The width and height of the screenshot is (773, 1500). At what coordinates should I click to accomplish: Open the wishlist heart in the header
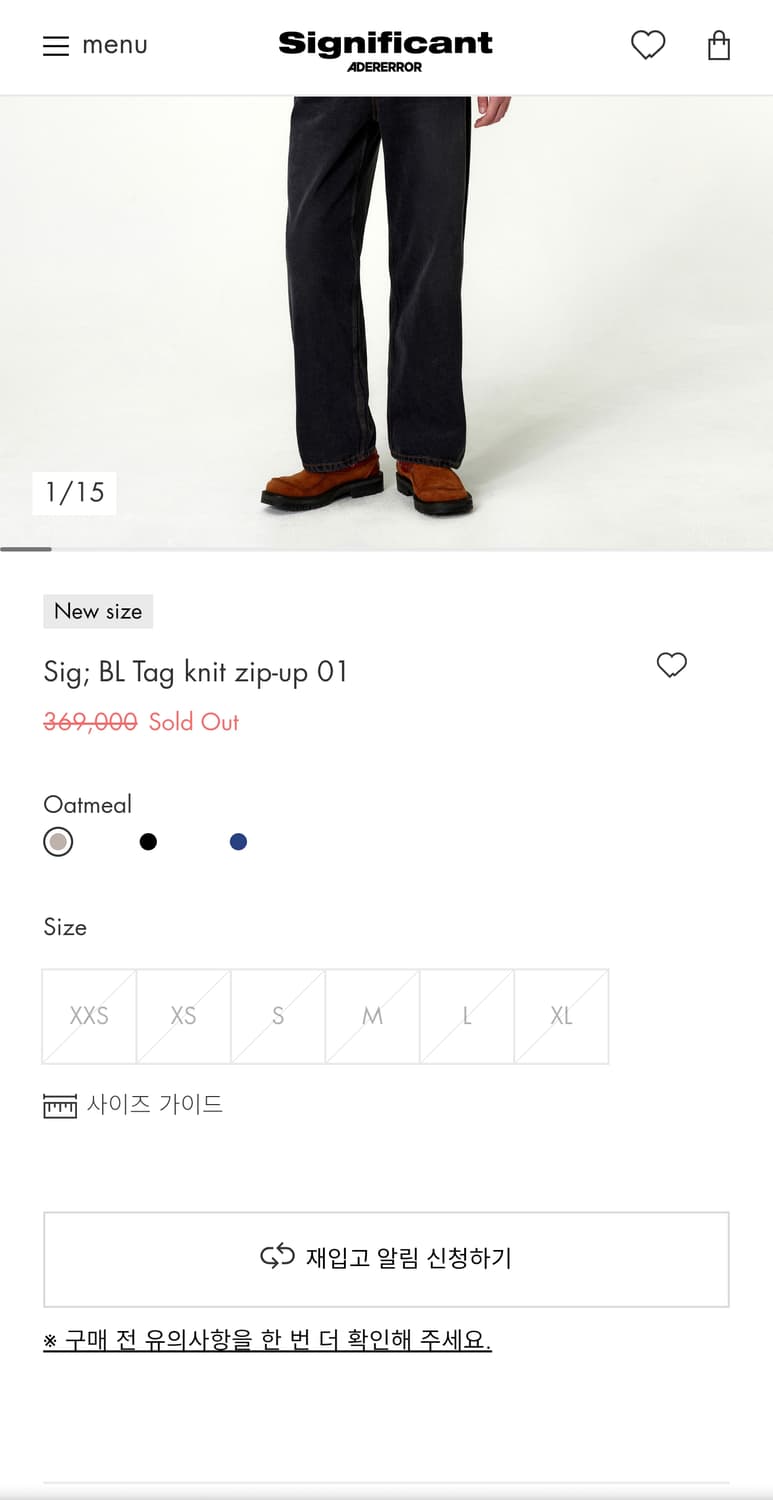coord(648,45)
